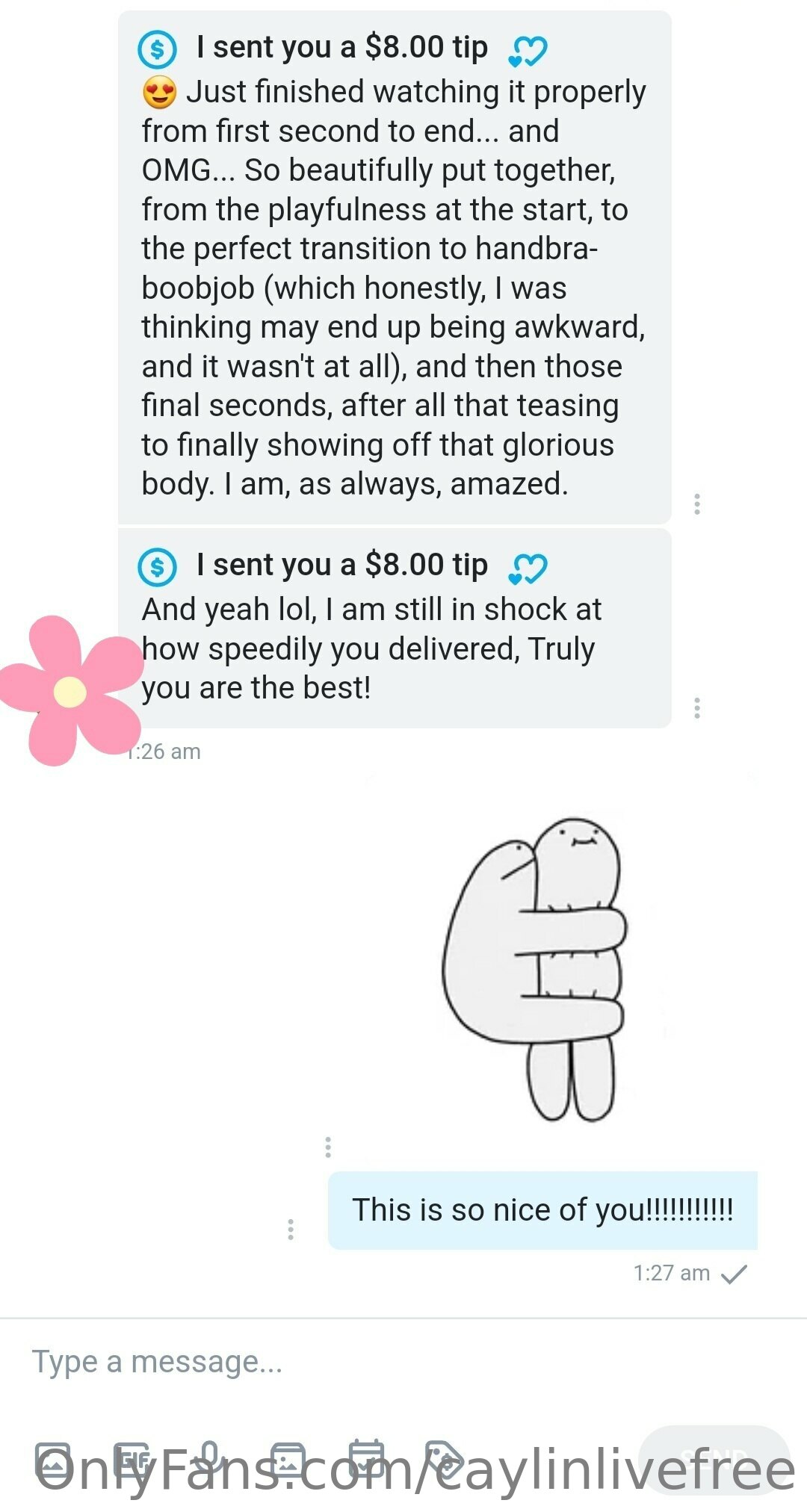Image resolution: width=807 pixels, height=1512 pixels.
Task: Open options for the hugging sticker message
Action: 328,1147
